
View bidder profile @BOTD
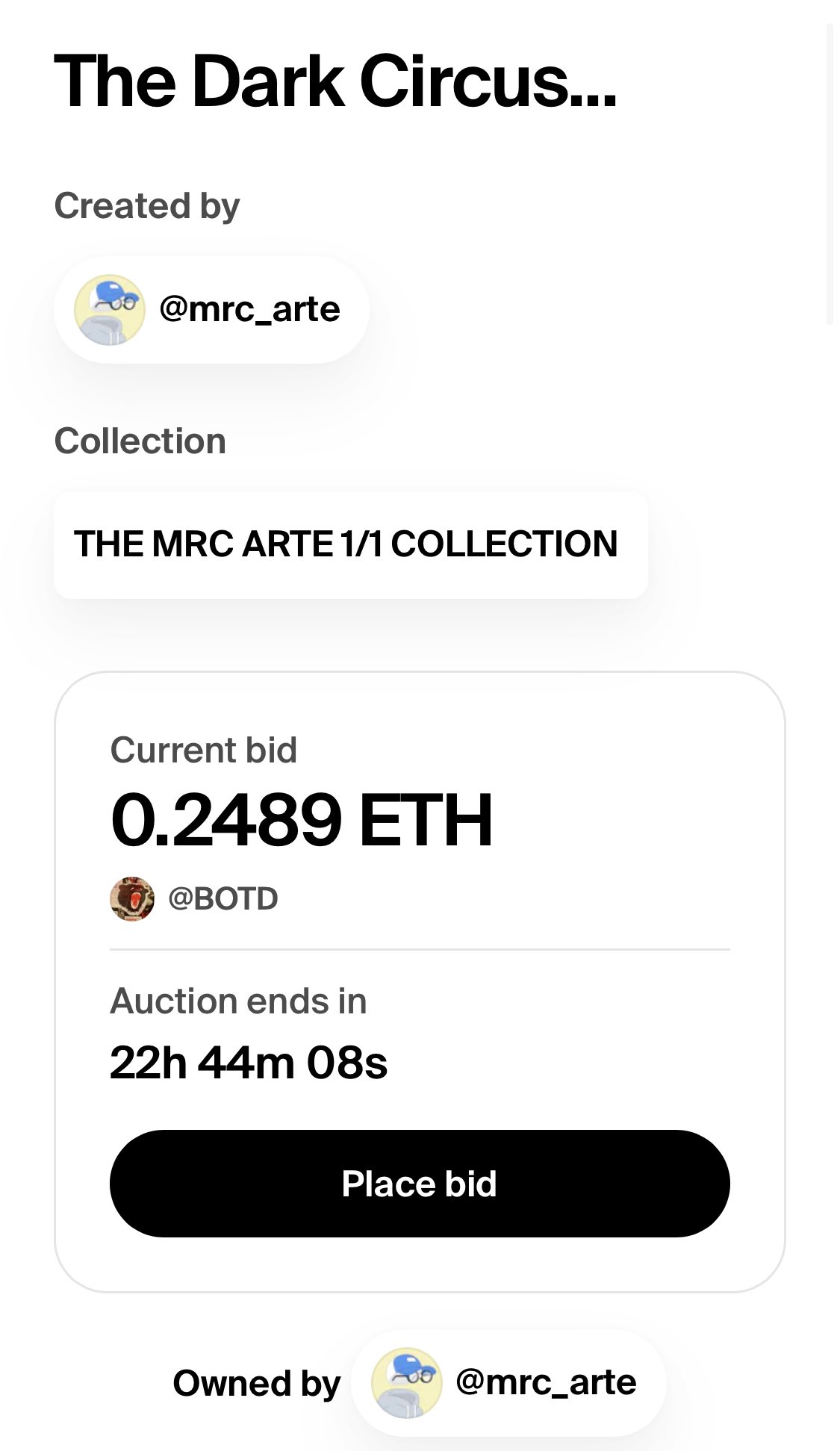click(x=194, y=898)
